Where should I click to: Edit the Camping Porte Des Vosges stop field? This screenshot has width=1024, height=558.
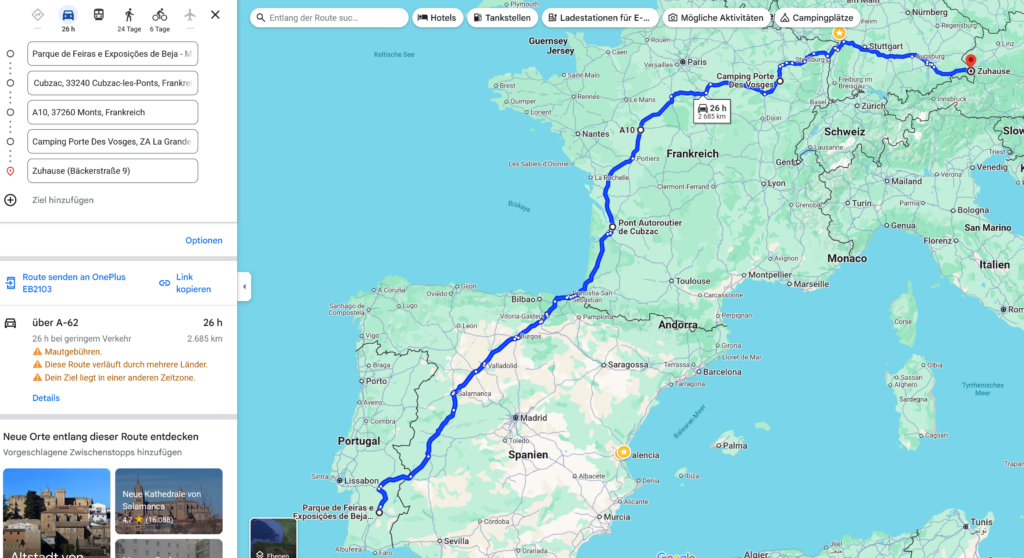(x=113, y=142)
